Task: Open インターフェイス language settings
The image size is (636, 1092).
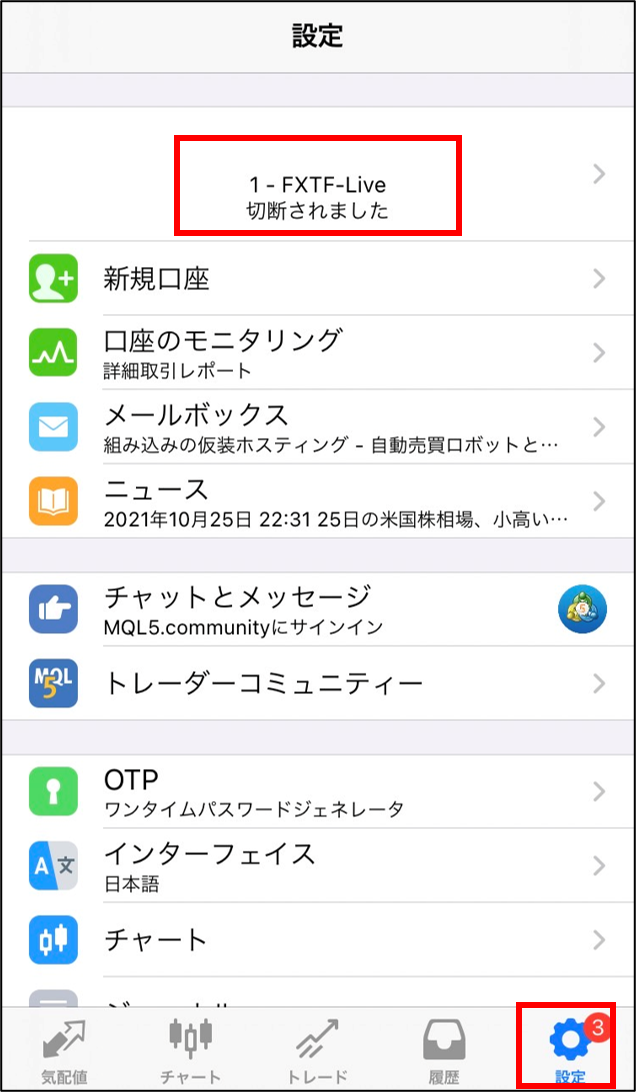Action: 317,866
